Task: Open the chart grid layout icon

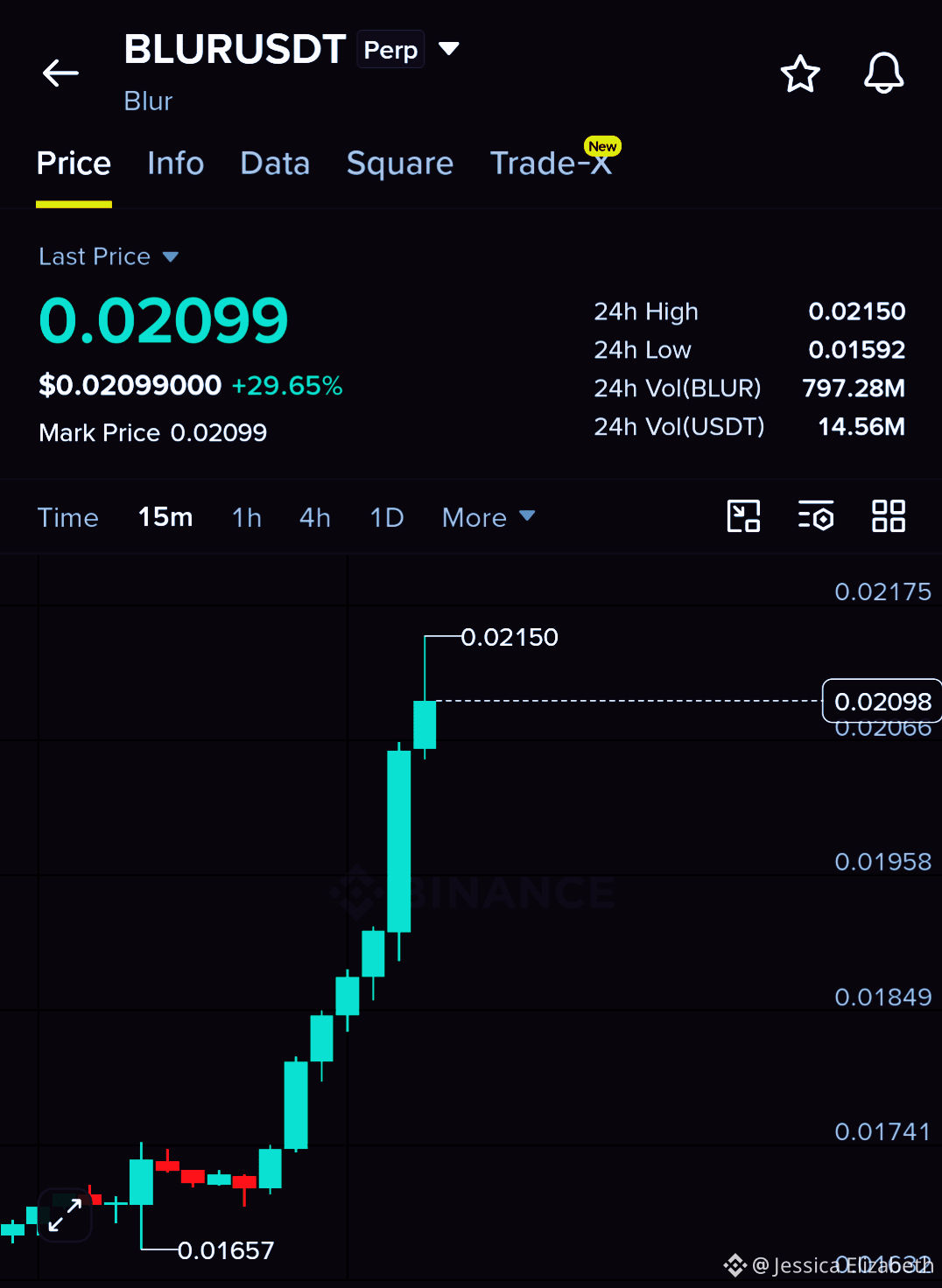Action: (889, 516)
